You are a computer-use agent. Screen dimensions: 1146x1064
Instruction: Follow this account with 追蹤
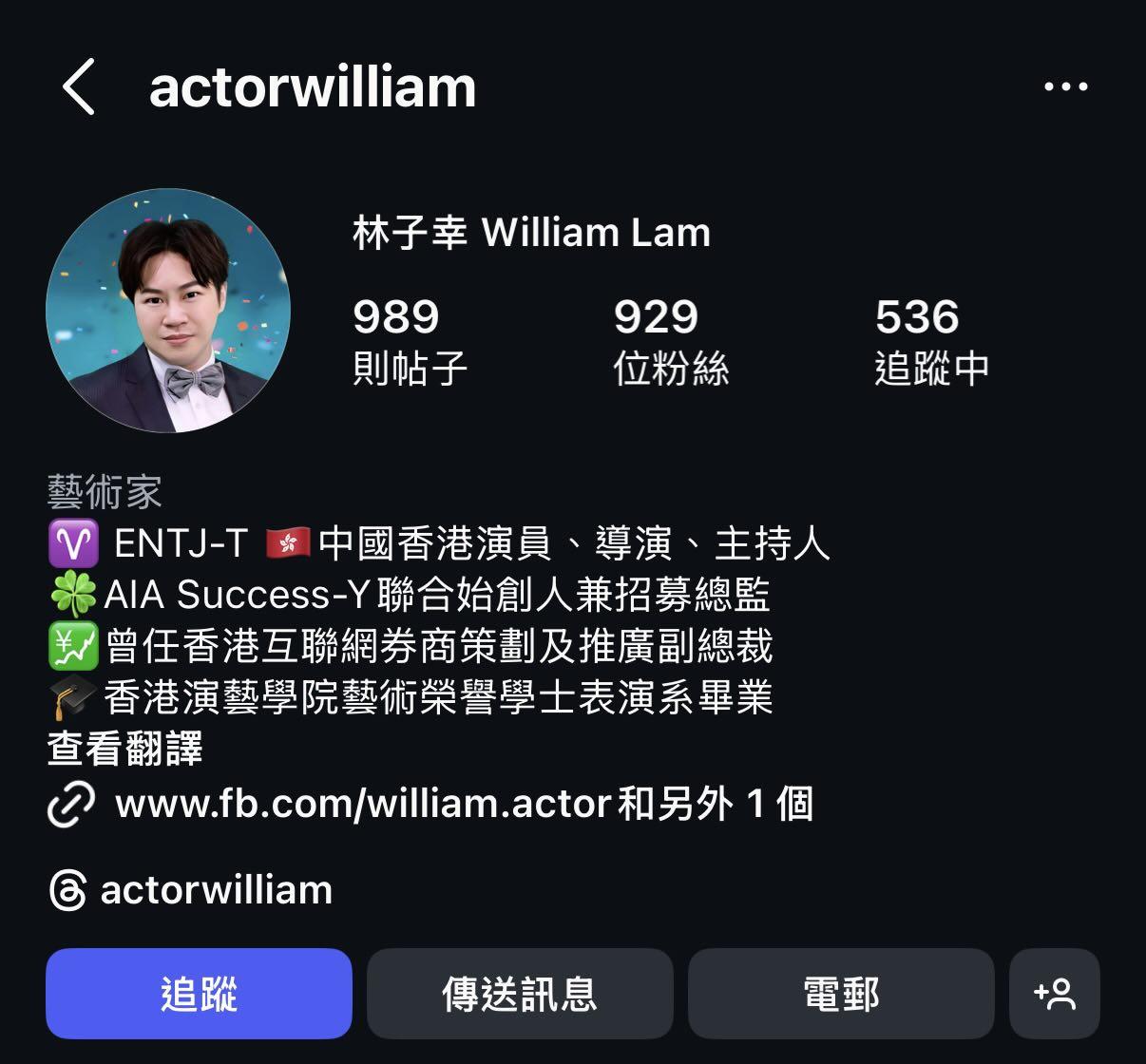[199, 994]
